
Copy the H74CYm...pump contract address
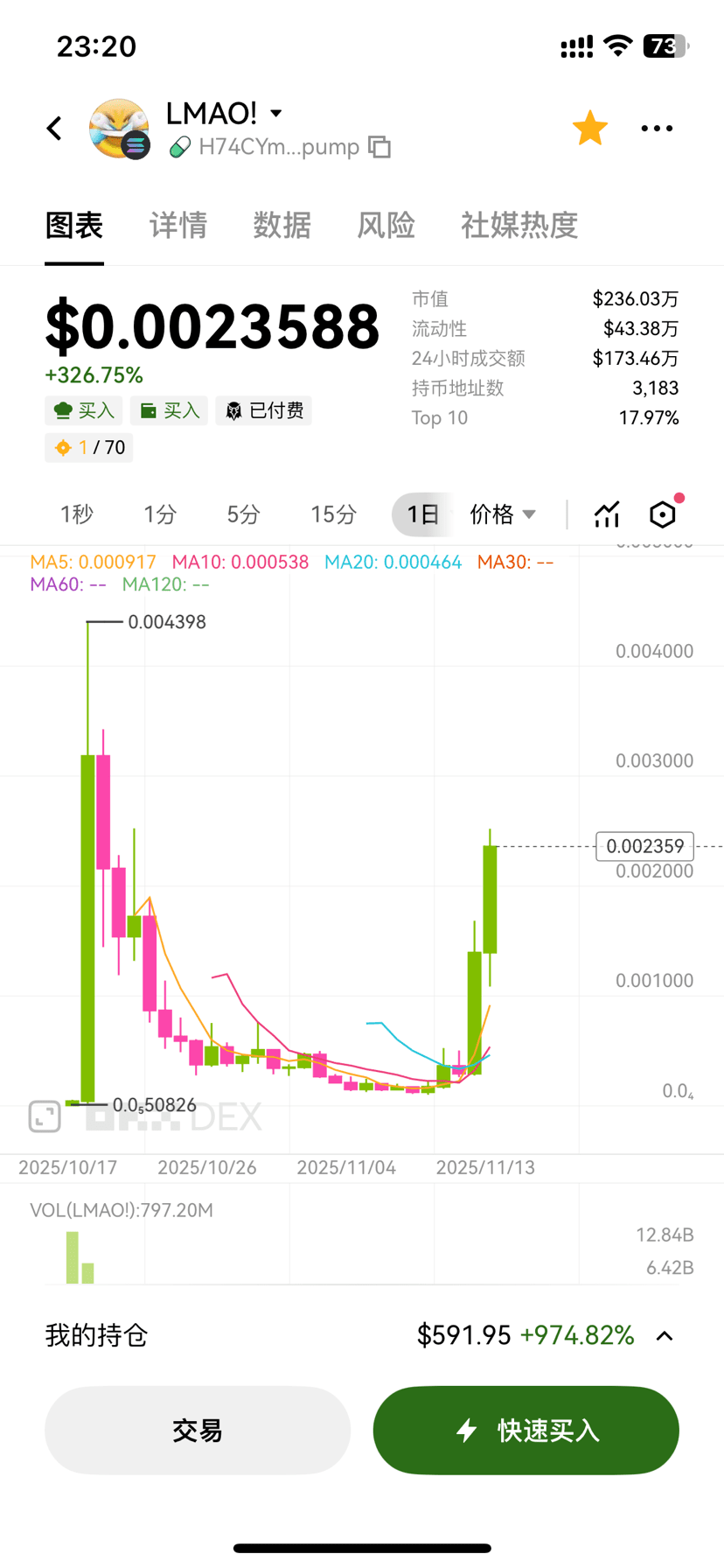pyautogui.click(x=379, y=147)
